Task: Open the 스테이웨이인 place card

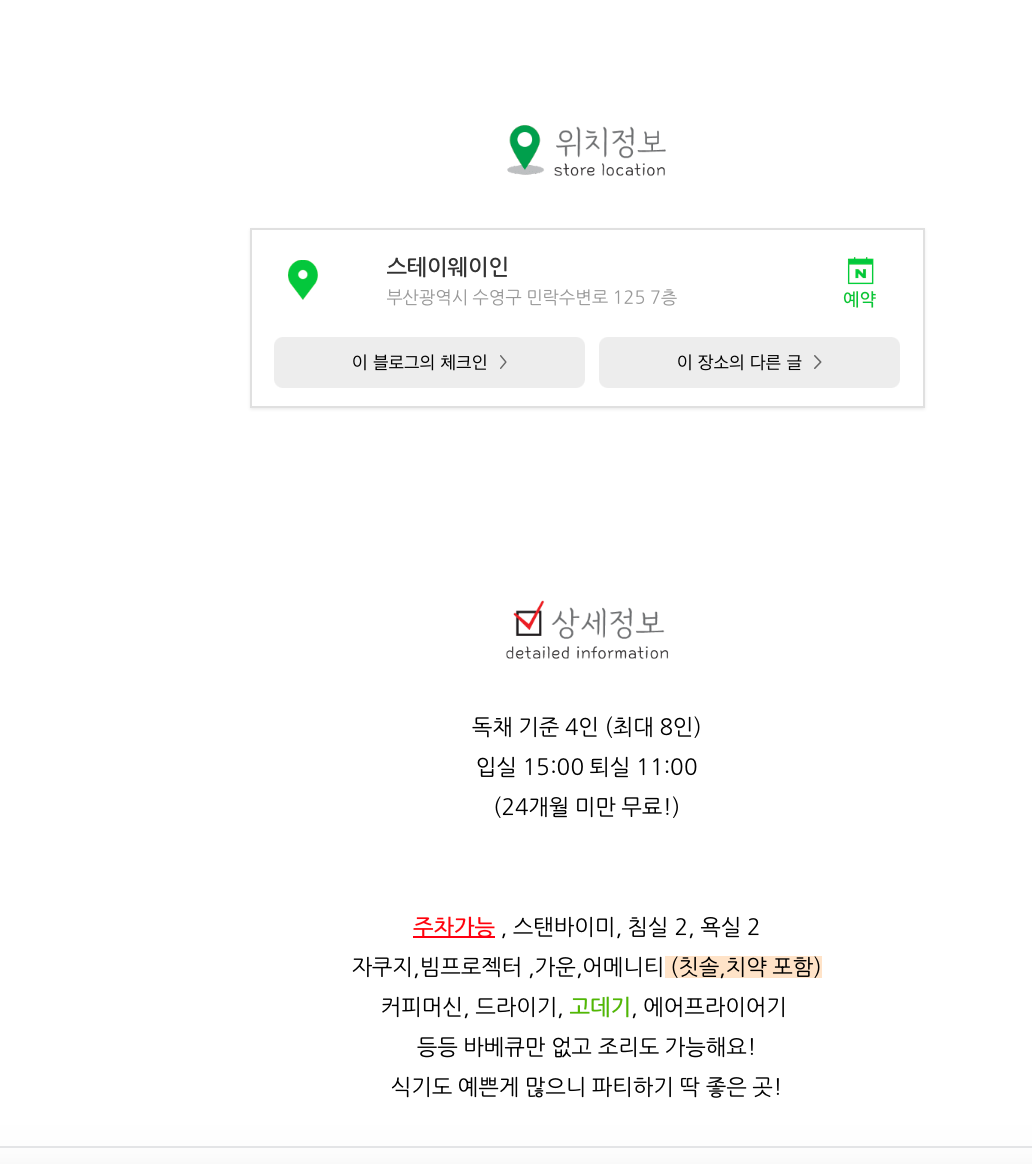Action: (x=447, y=267)
